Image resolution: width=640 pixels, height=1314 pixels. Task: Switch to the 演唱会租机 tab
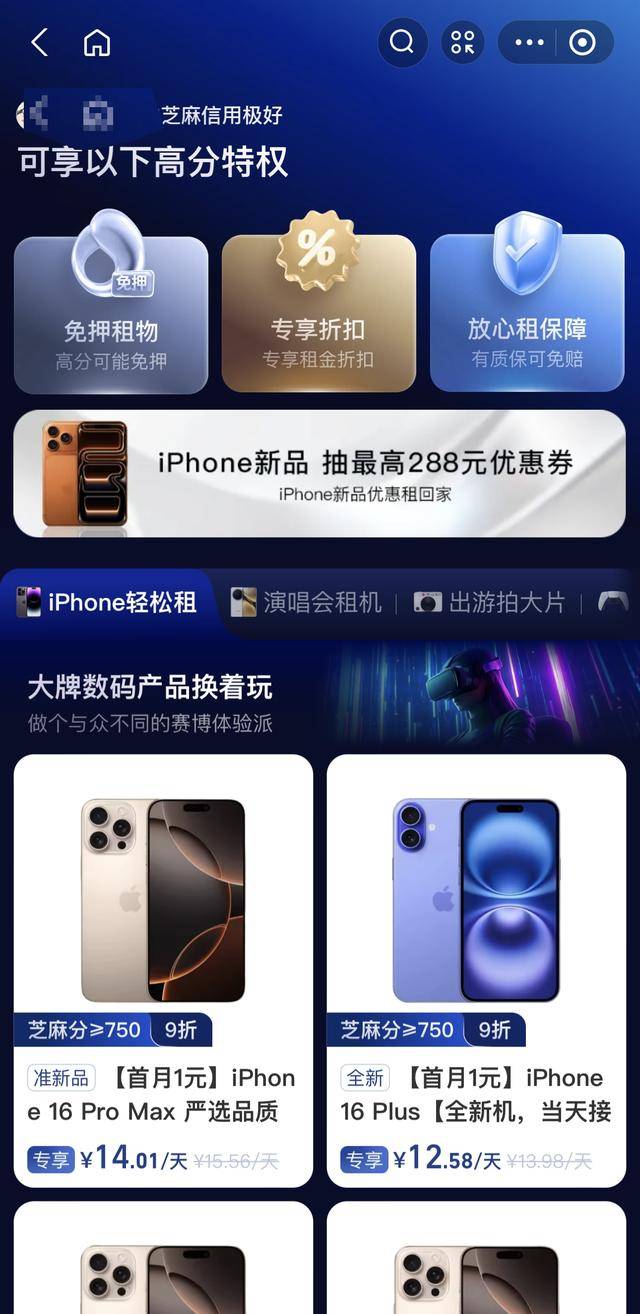[307, 602]
